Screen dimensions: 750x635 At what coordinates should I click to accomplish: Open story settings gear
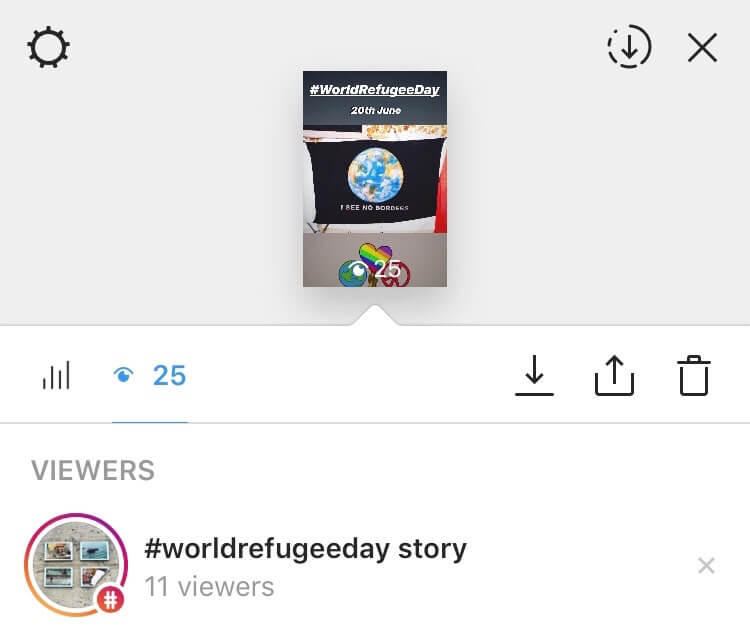pyautogui.click(x=48, y=47)
